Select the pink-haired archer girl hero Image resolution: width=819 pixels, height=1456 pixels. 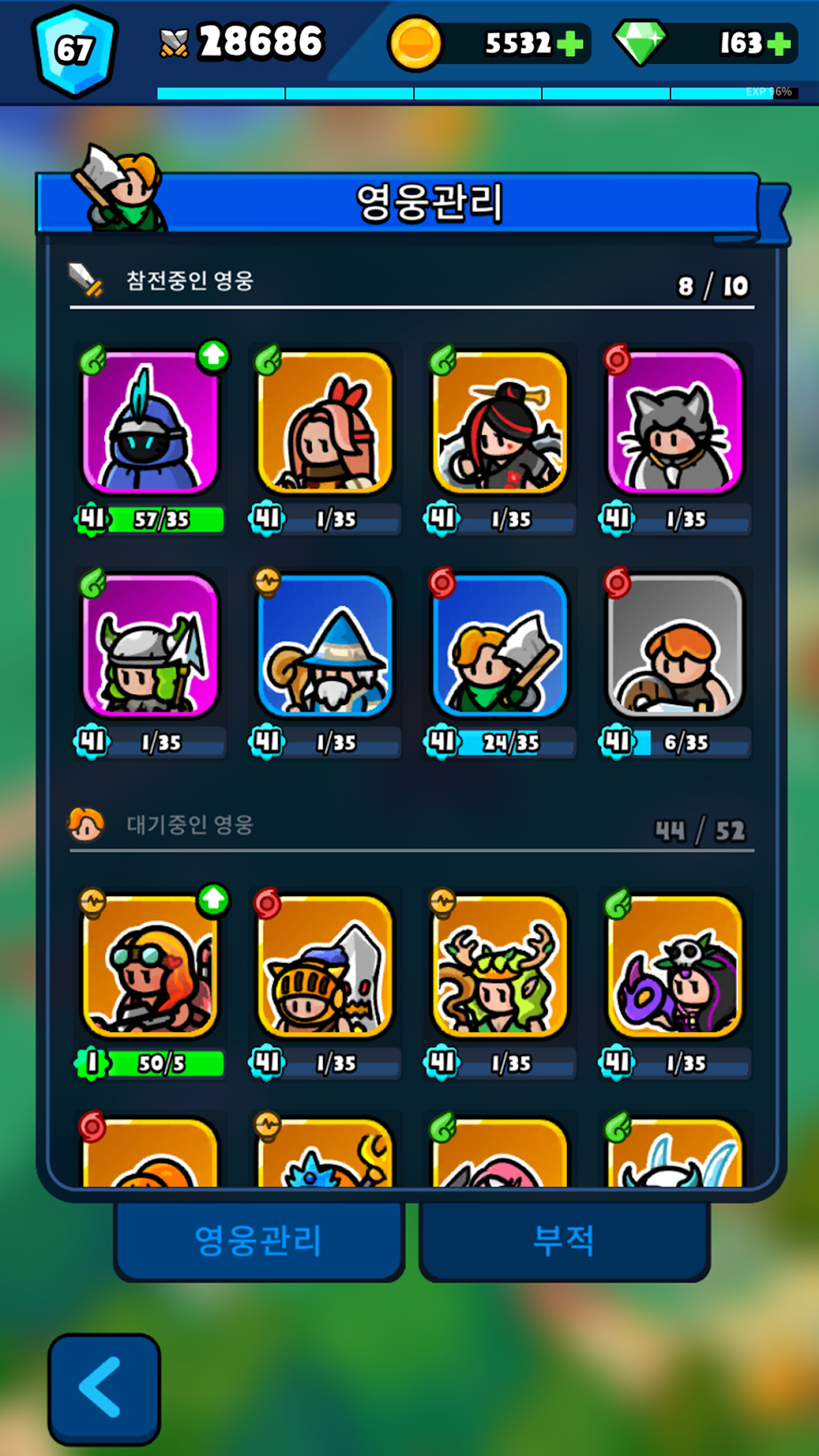tap(326, 422)
